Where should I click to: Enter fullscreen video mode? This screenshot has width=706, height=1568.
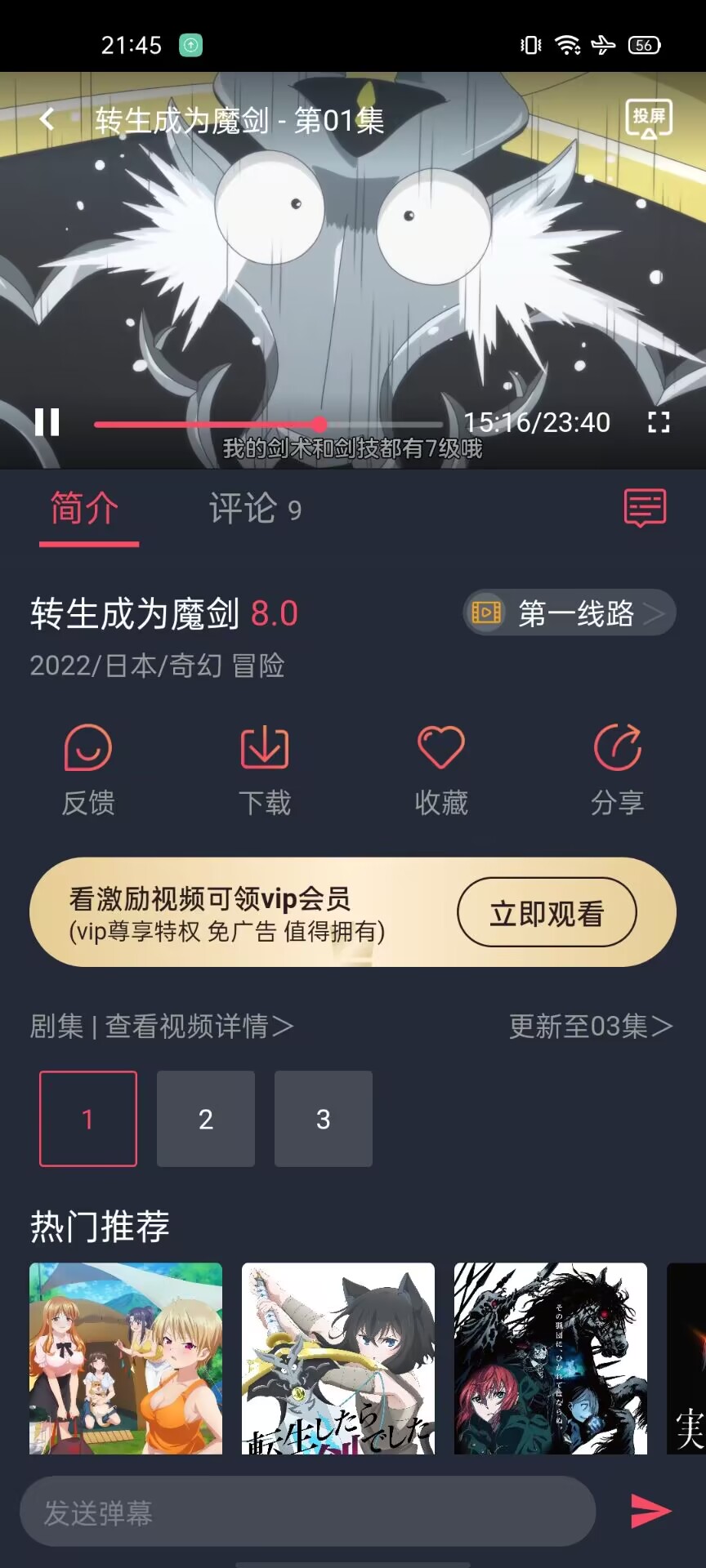click(659, 422)
